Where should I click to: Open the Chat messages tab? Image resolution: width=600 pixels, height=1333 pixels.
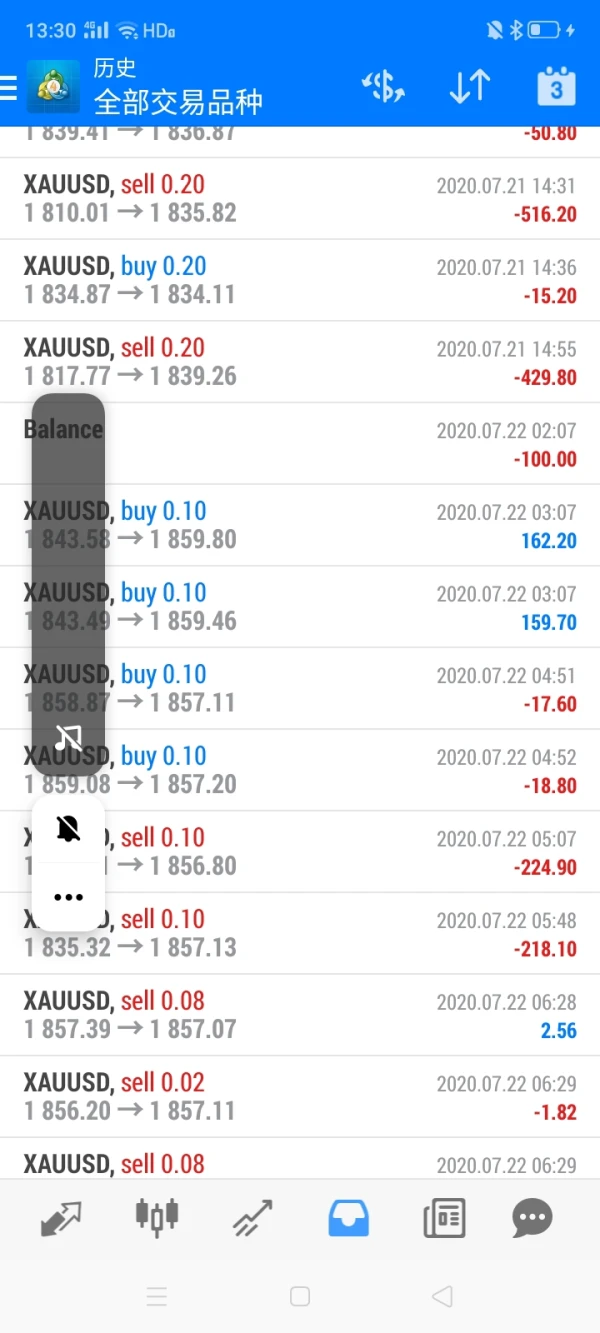(532, 1218)
